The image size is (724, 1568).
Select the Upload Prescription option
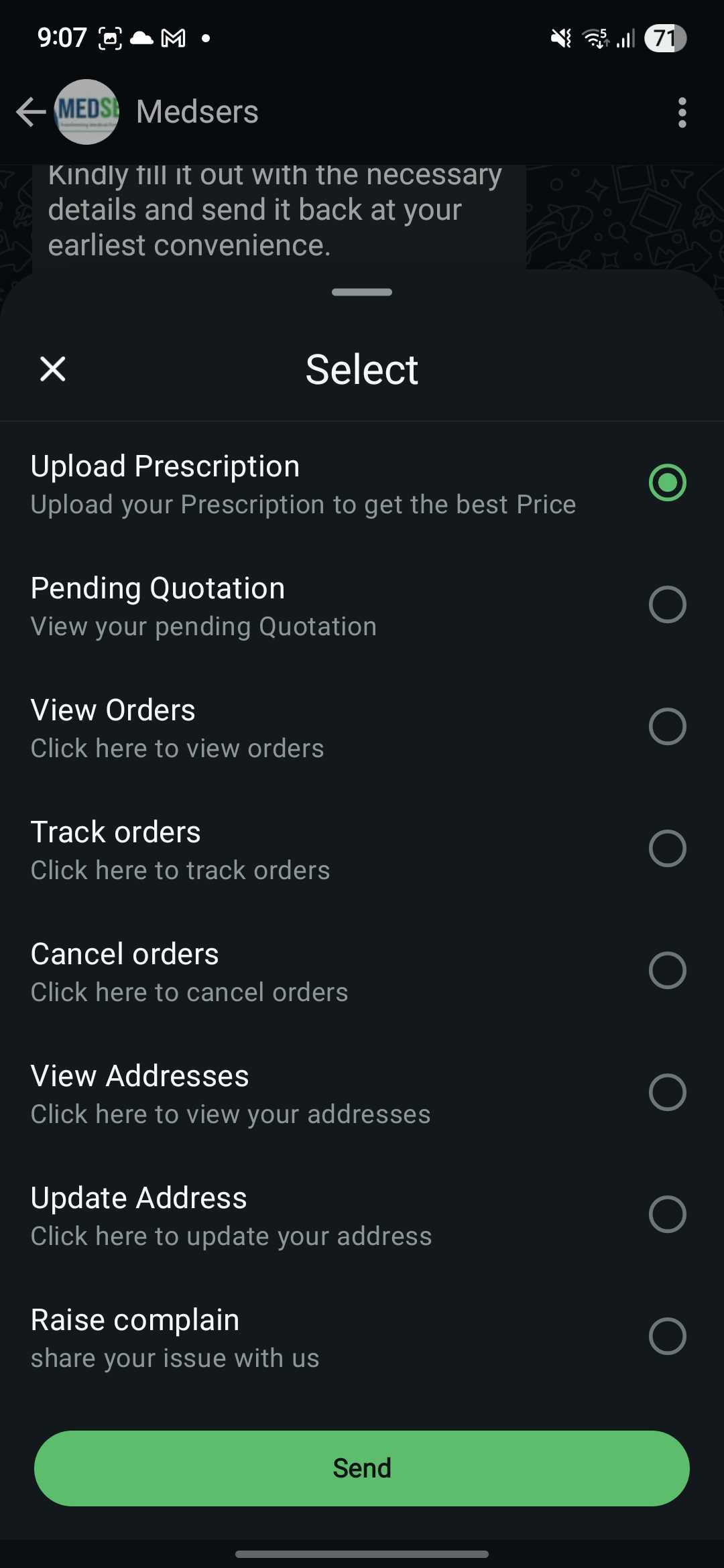[667, 482]
